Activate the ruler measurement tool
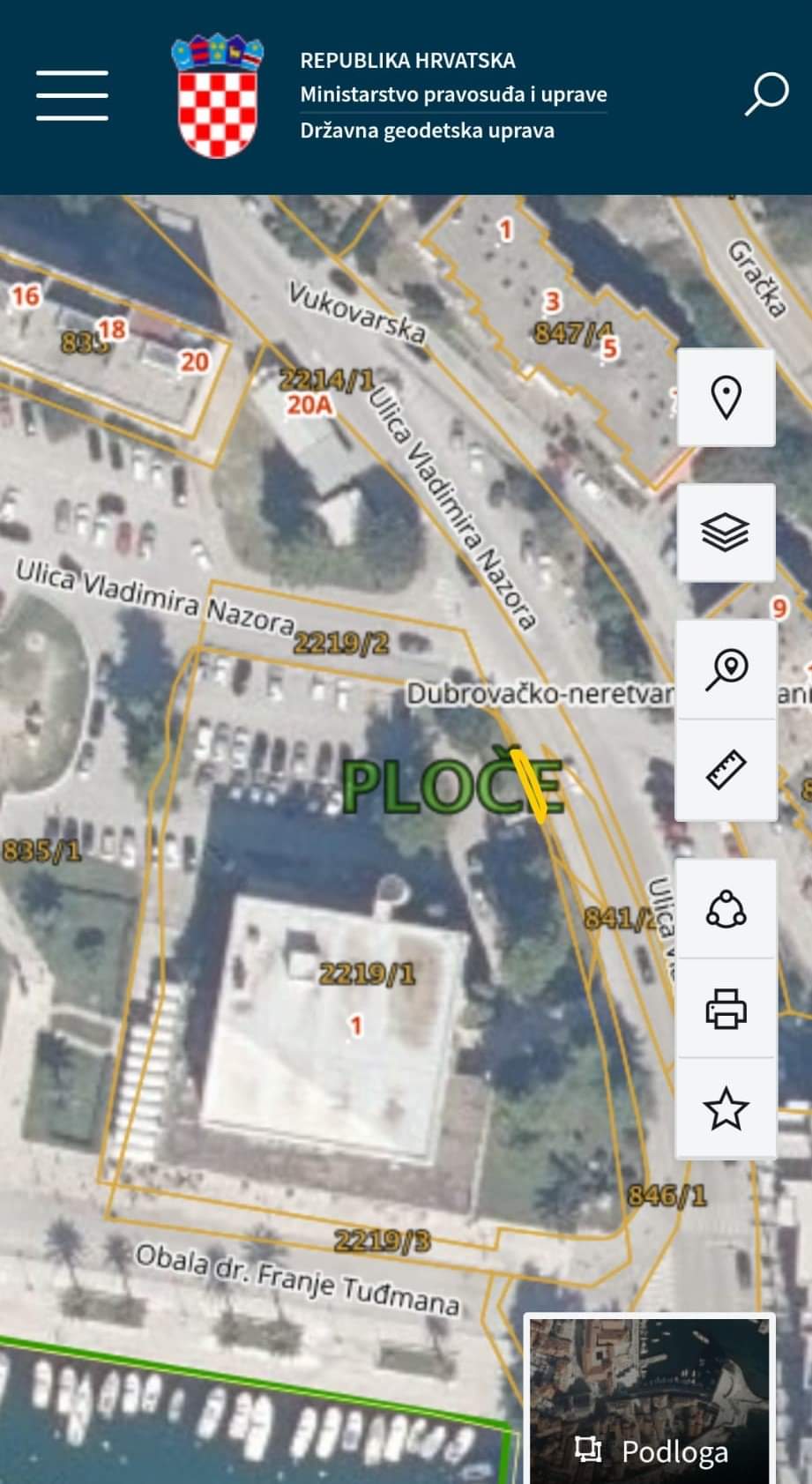Viewport: 812px width, 1484px height. pos(726,770)
